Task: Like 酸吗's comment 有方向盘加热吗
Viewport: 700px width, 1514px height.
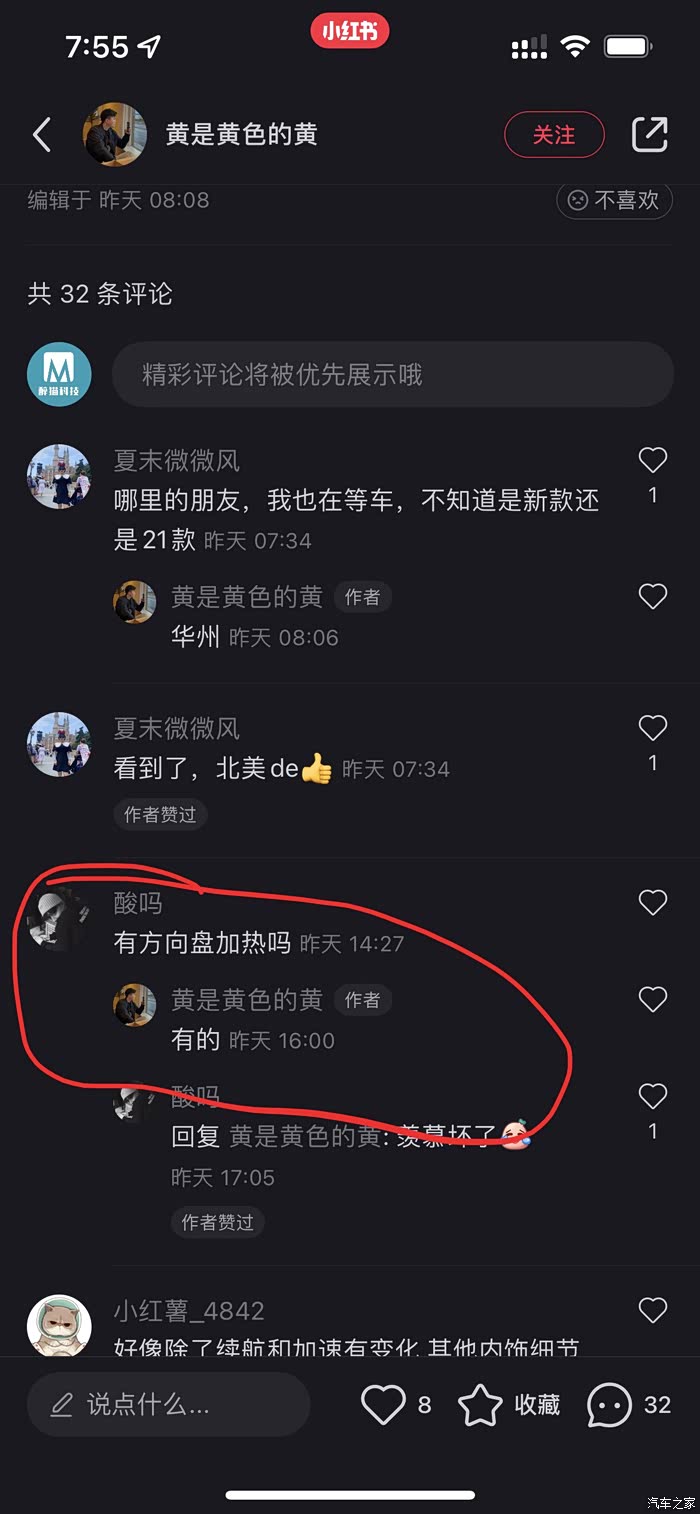Action: coord(652,903)
